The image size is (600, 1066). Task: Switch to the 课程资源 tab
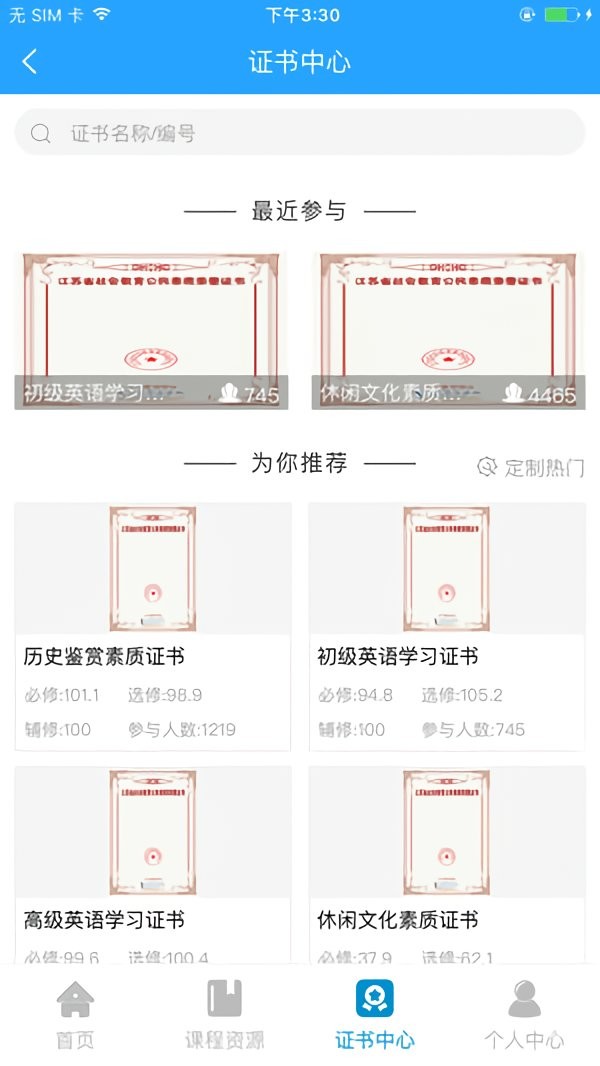coord(225,1014)
